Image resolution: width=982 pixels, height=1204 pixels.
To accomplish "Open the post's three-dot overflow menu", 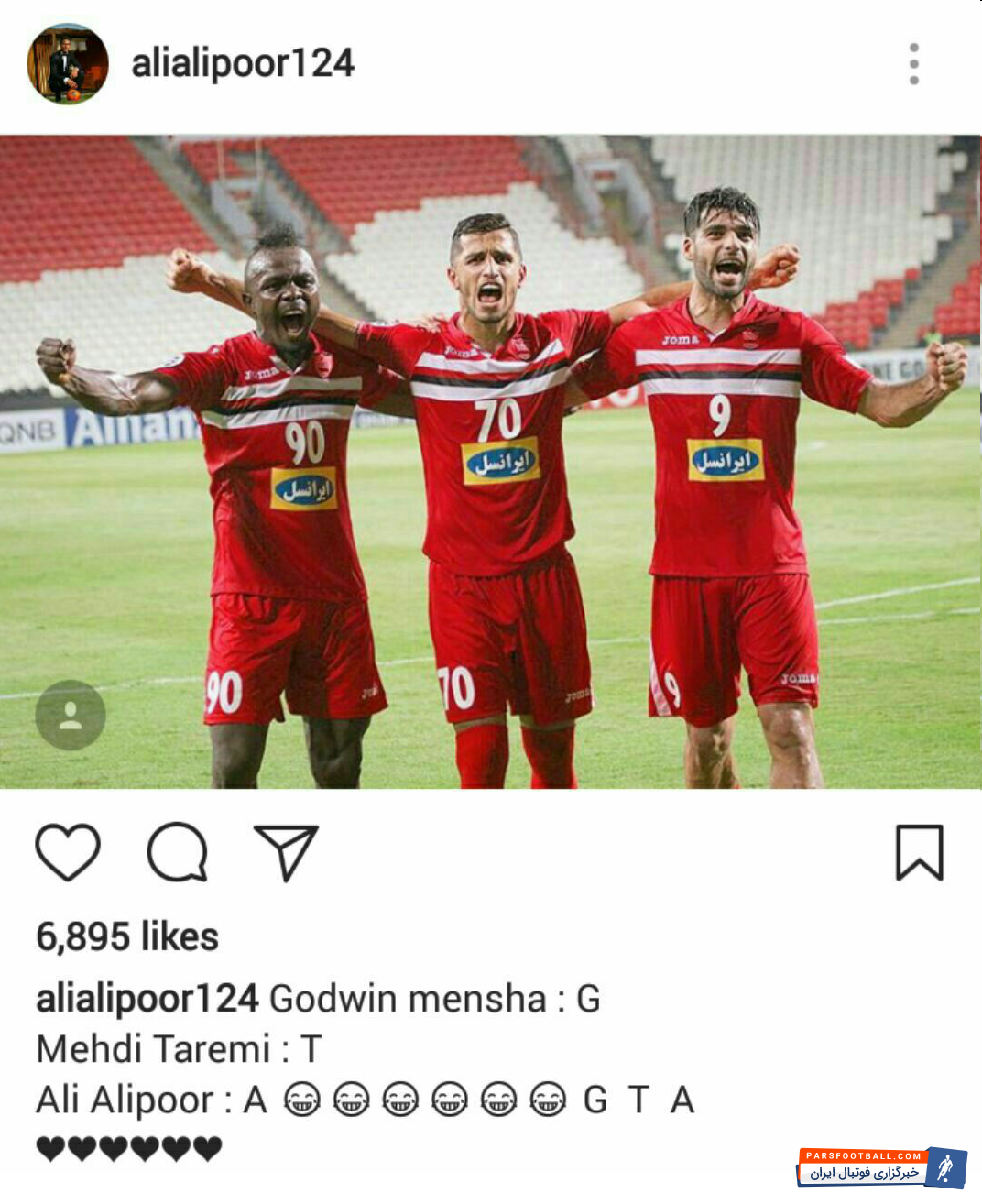I will coord(913,64).
